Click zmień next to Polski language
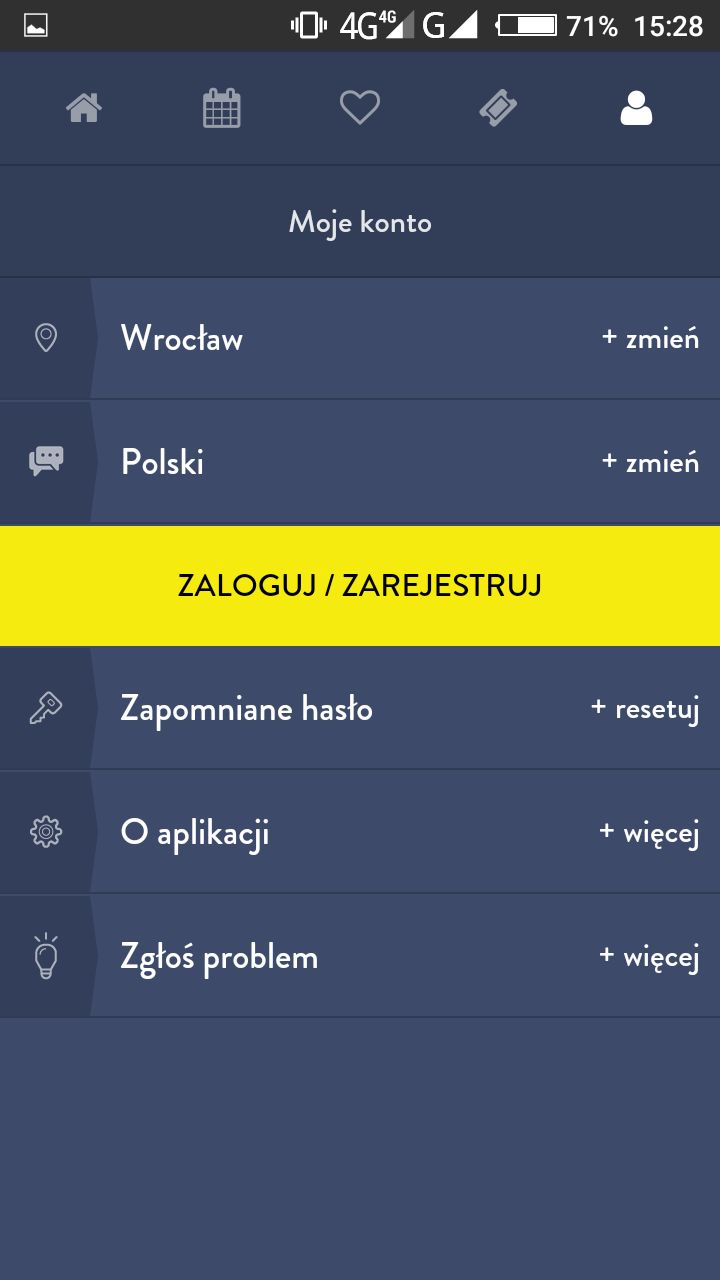The image size is (720, 1280). pyautogui.click(x=650, y=462)
